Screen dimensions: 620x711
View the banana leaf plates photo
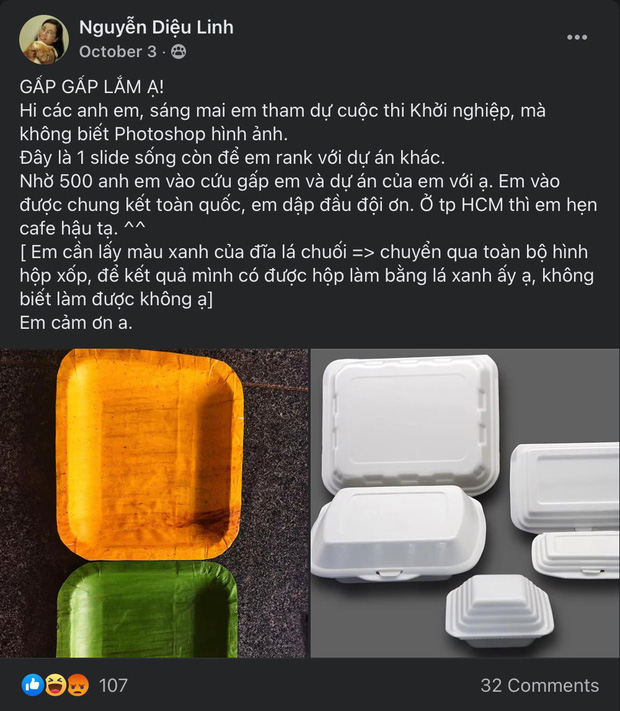pos(153,502)
